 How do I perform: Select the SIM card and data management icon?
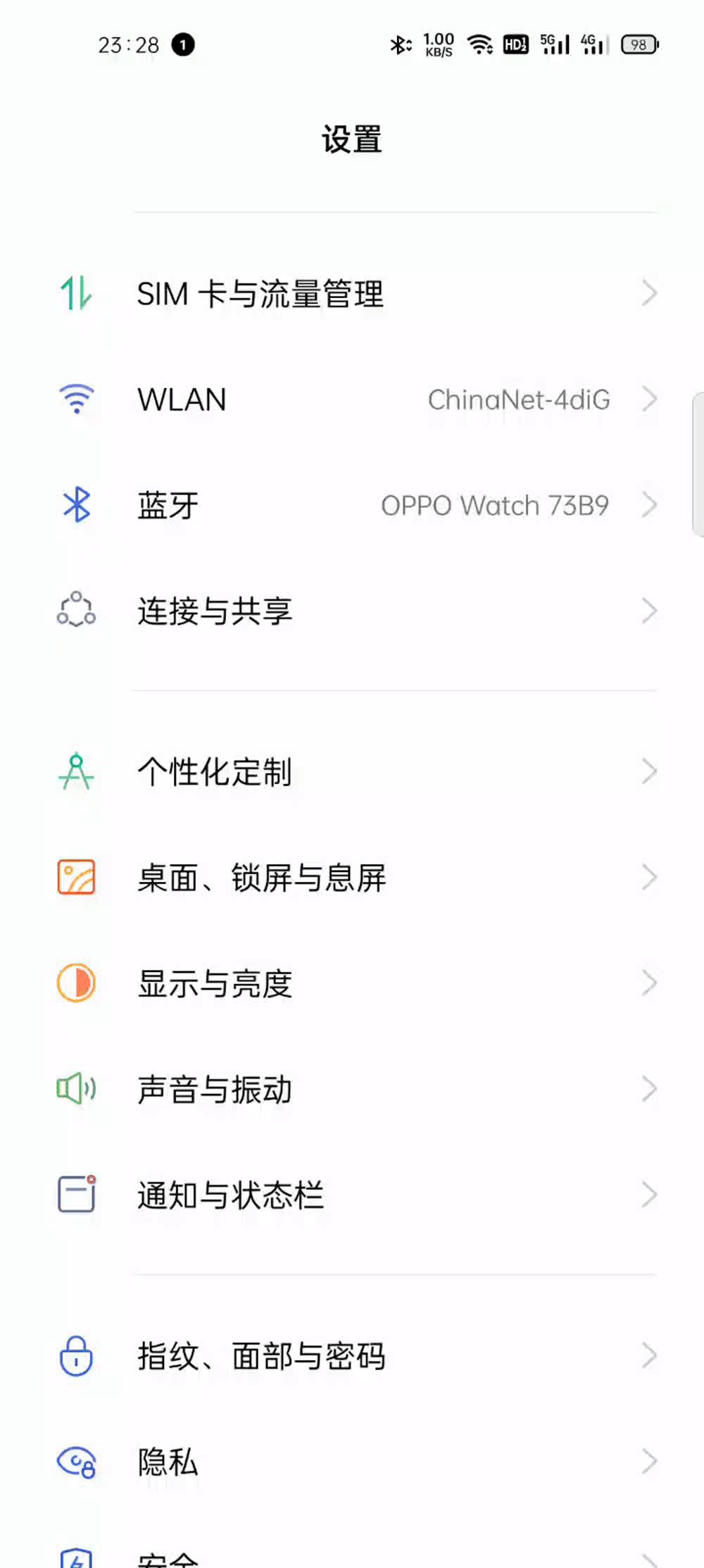(x=76, y=293)
